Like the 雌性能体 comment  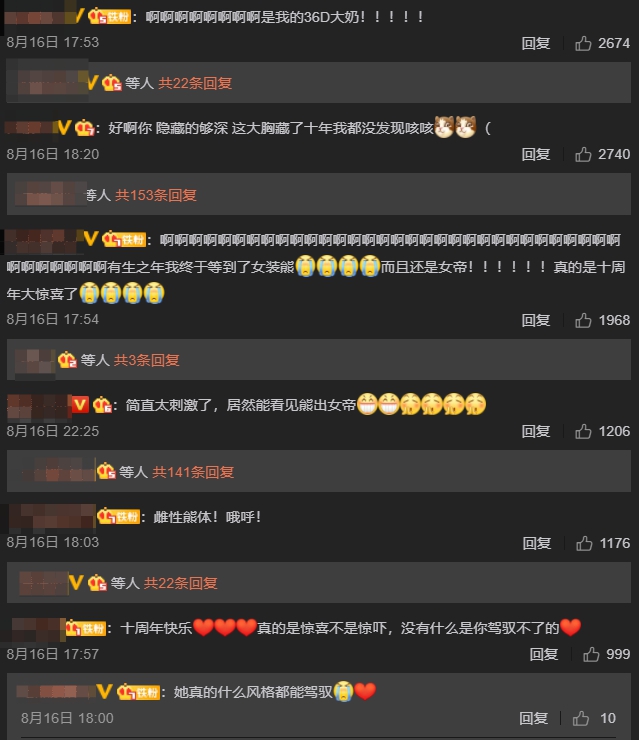(x=584, y=543)
